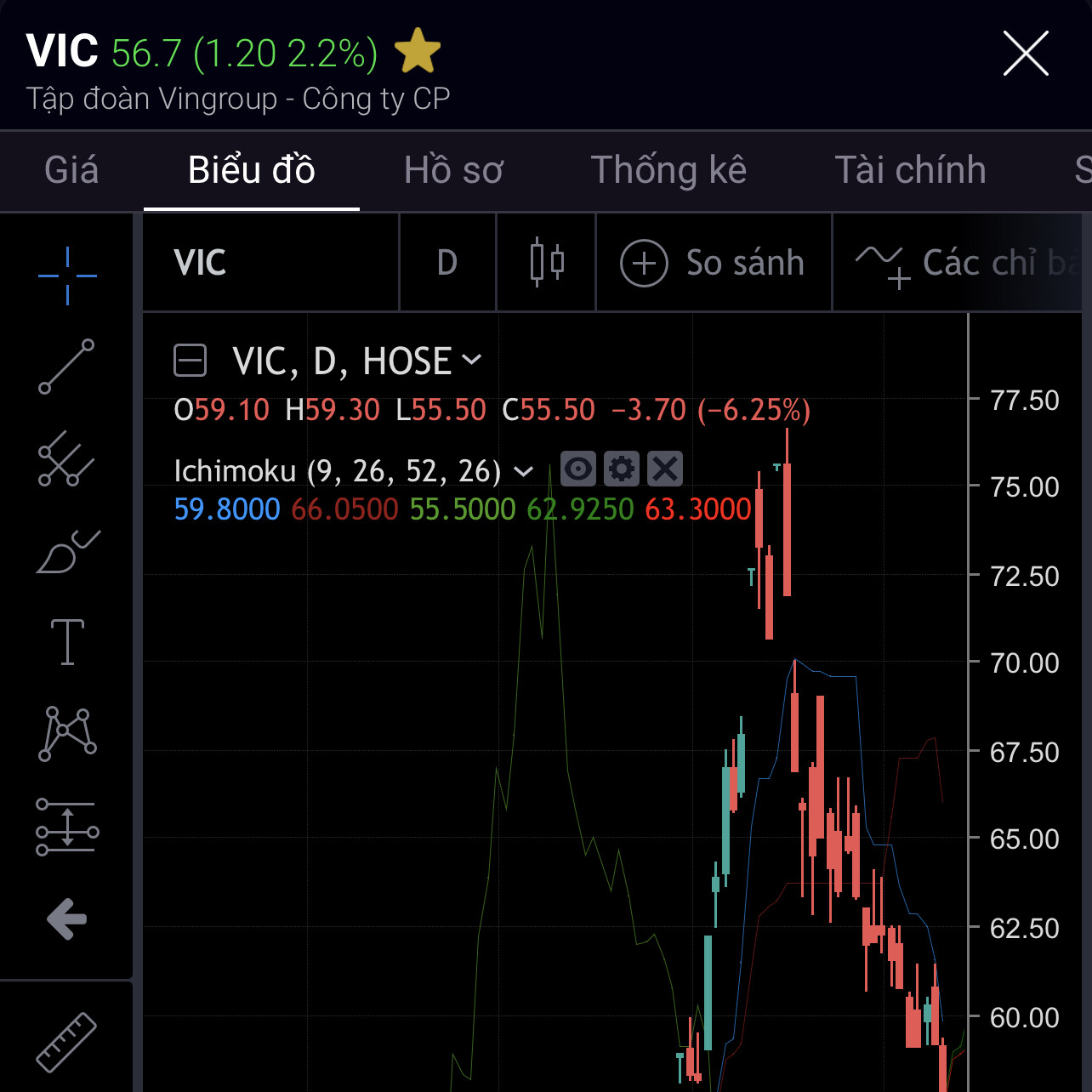Hide the Ichimoku indicator with eye icon

tap(578, 469)
